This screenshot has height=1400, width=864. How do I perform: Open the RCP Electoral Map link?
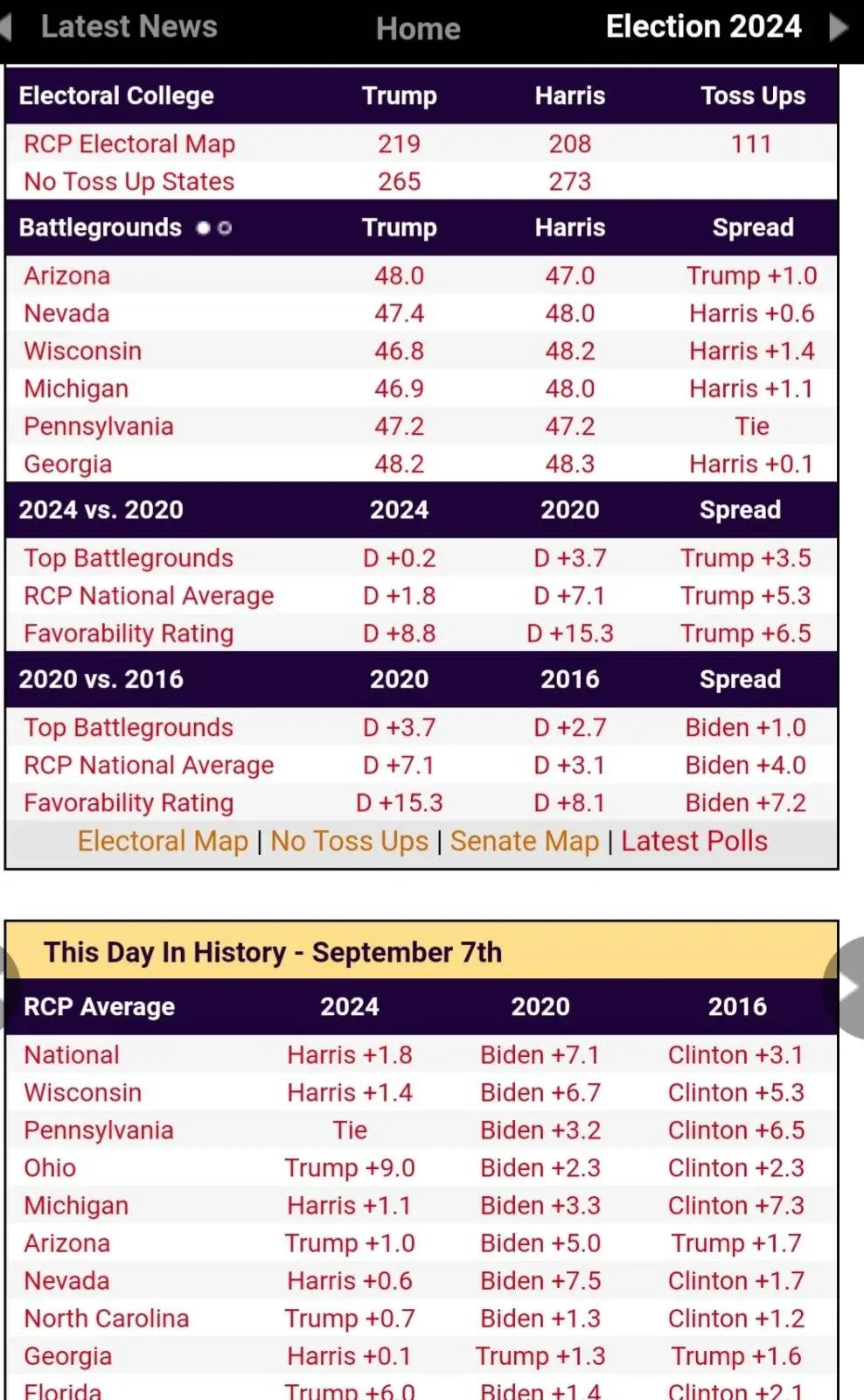pyautogui.click(x=129, y=143)
